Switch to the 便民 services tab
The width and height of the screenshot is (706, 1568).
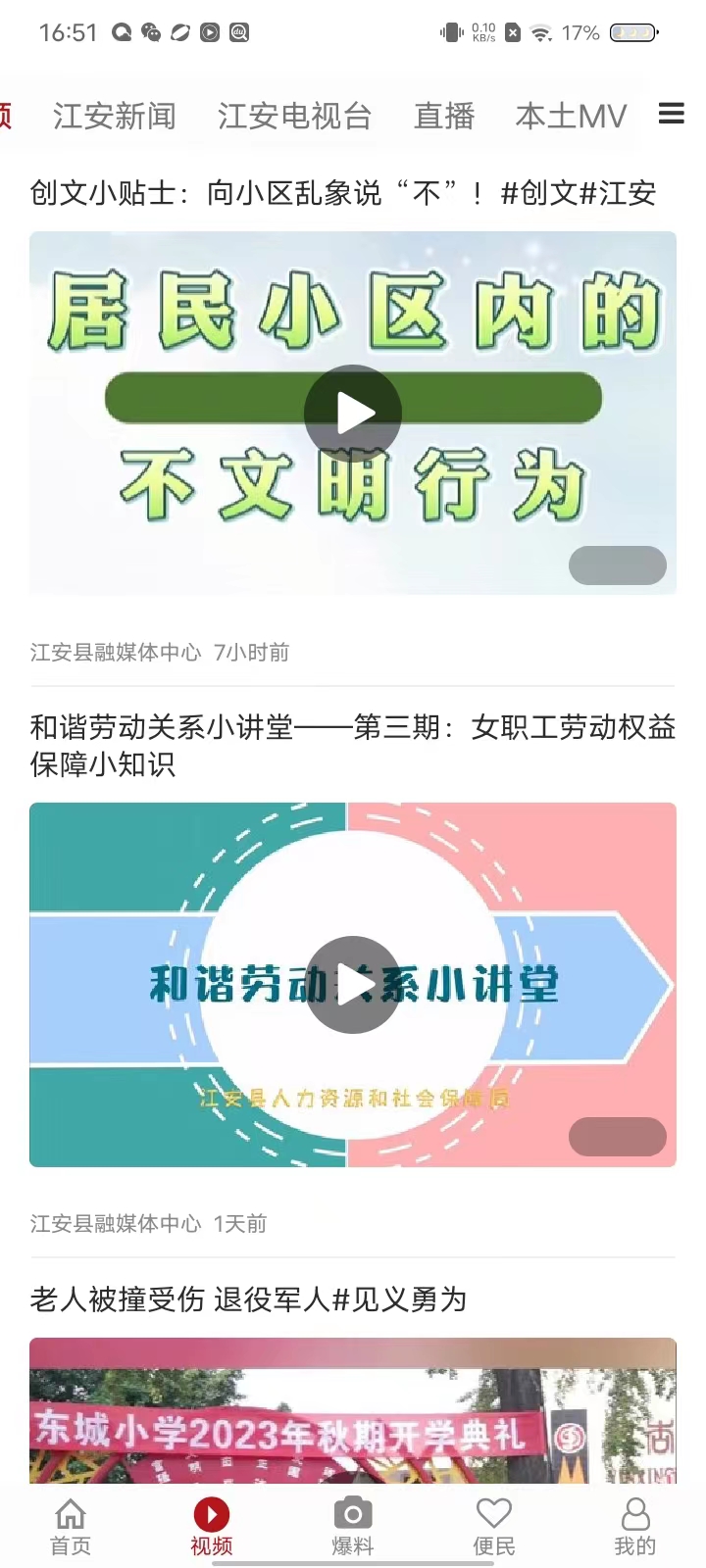coord(494,1526)
